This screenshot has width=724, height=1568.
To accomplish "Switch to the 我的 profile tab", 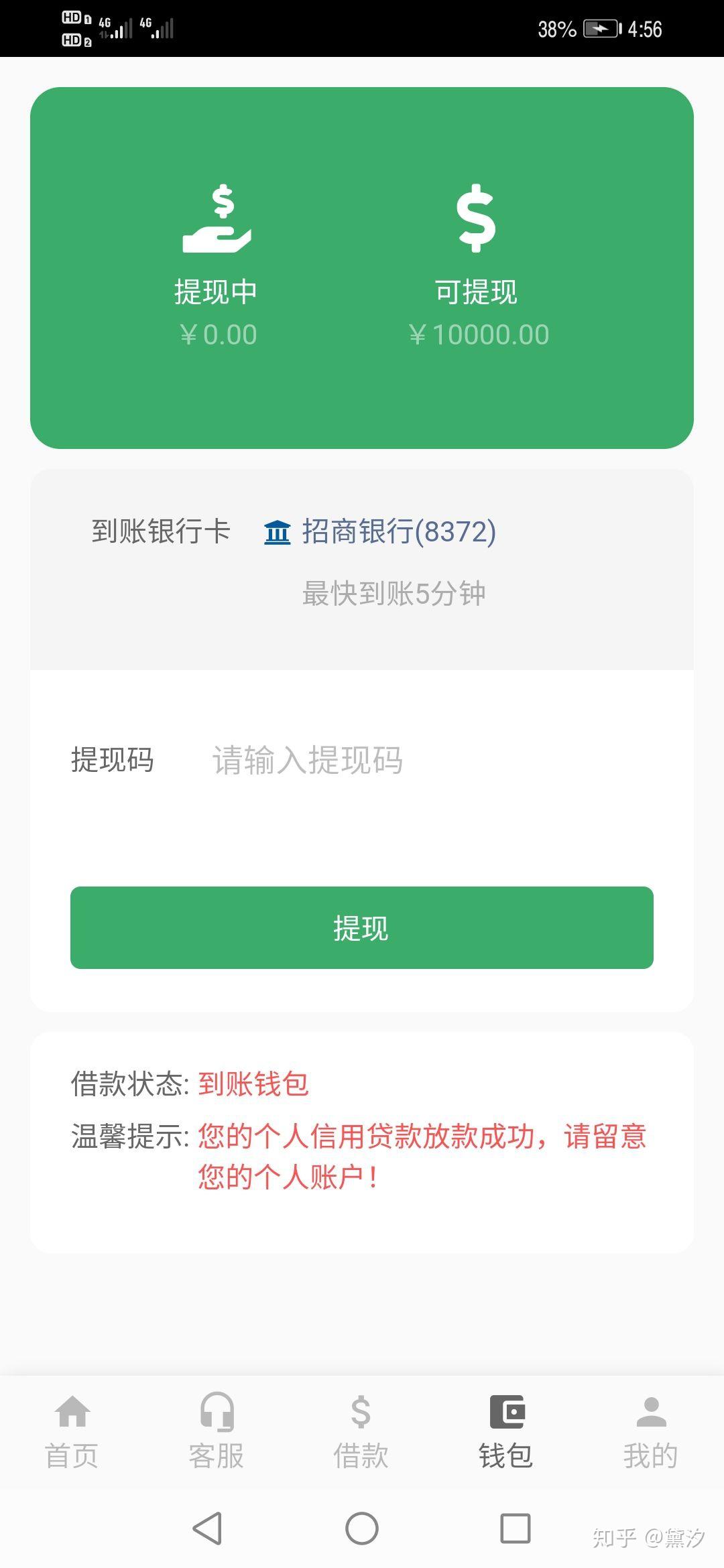I will click(x=651, y=1432).
